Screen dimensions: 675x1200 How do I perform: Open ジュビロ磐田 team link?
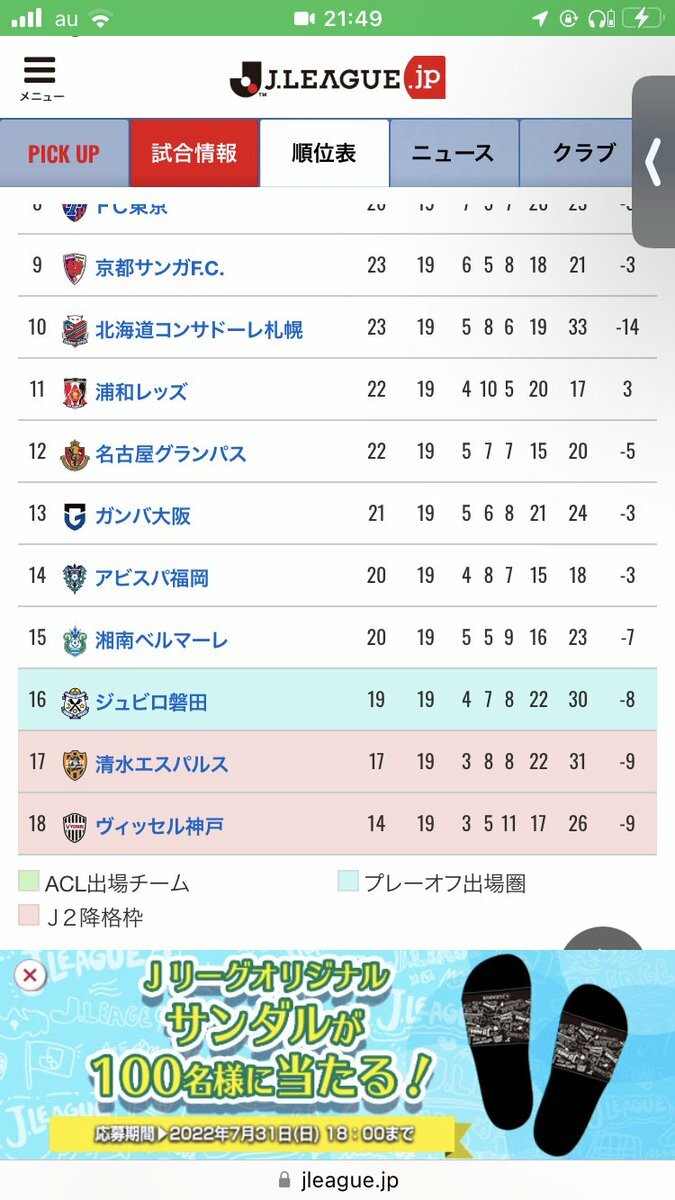pos(151,701)
